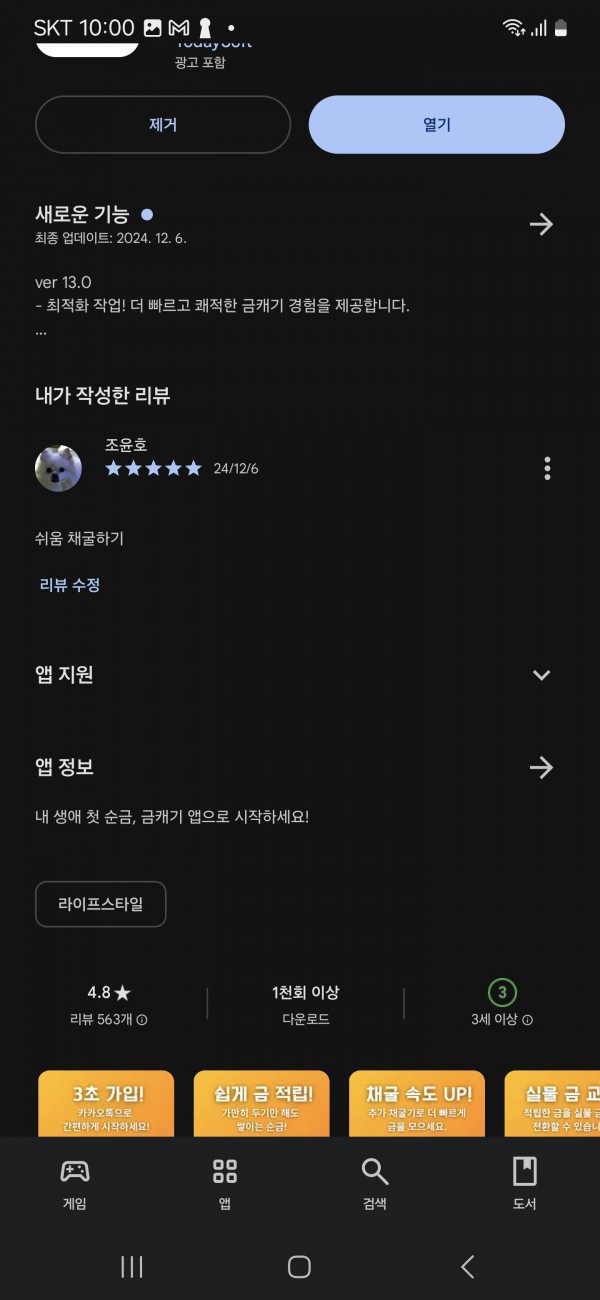
Task: Tap the 리뷰 수정 link
Action: click(x=70, y=585)
